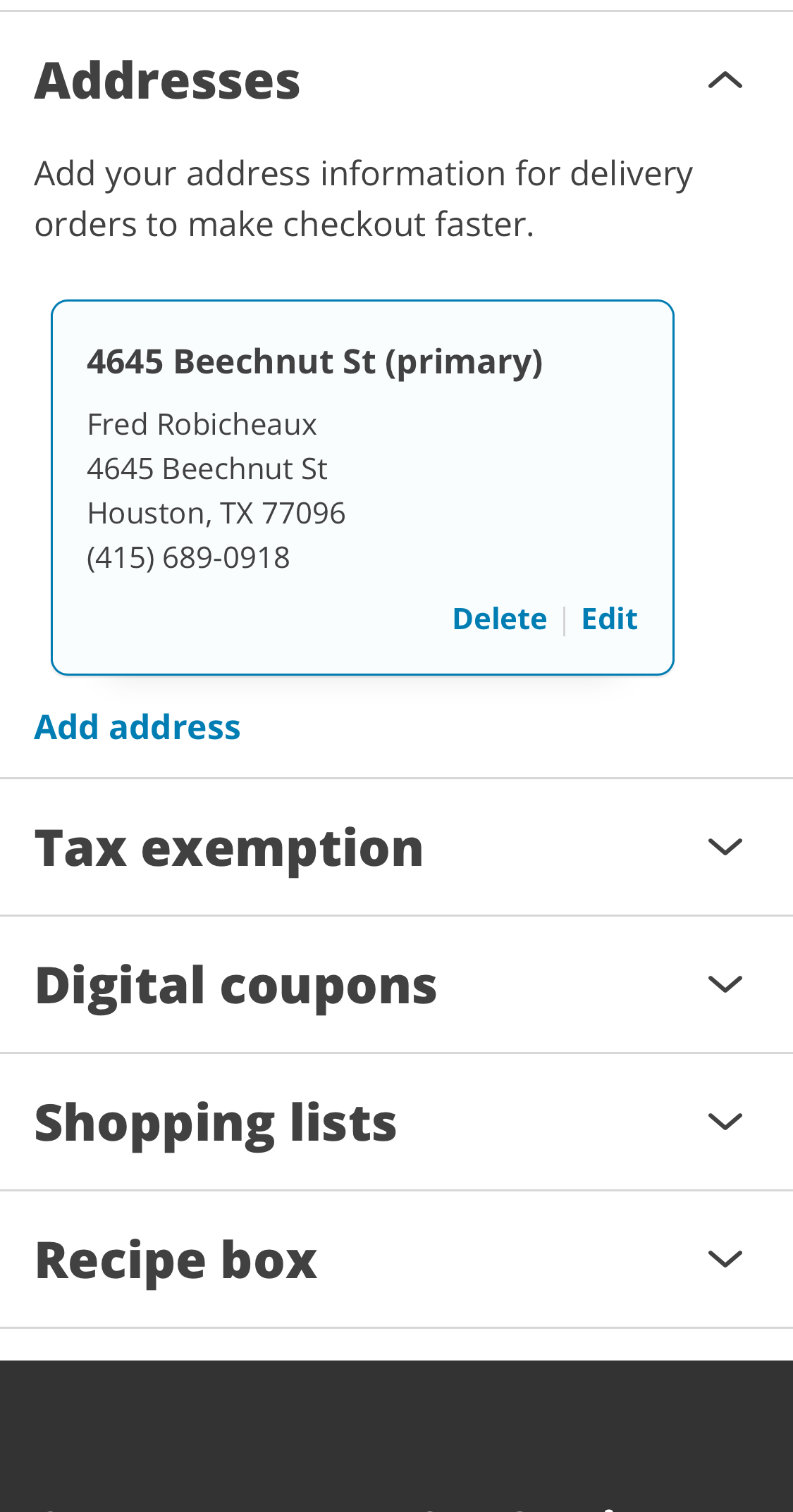Delete the 4645 Beechnut St address

click(x=500, y=619)
